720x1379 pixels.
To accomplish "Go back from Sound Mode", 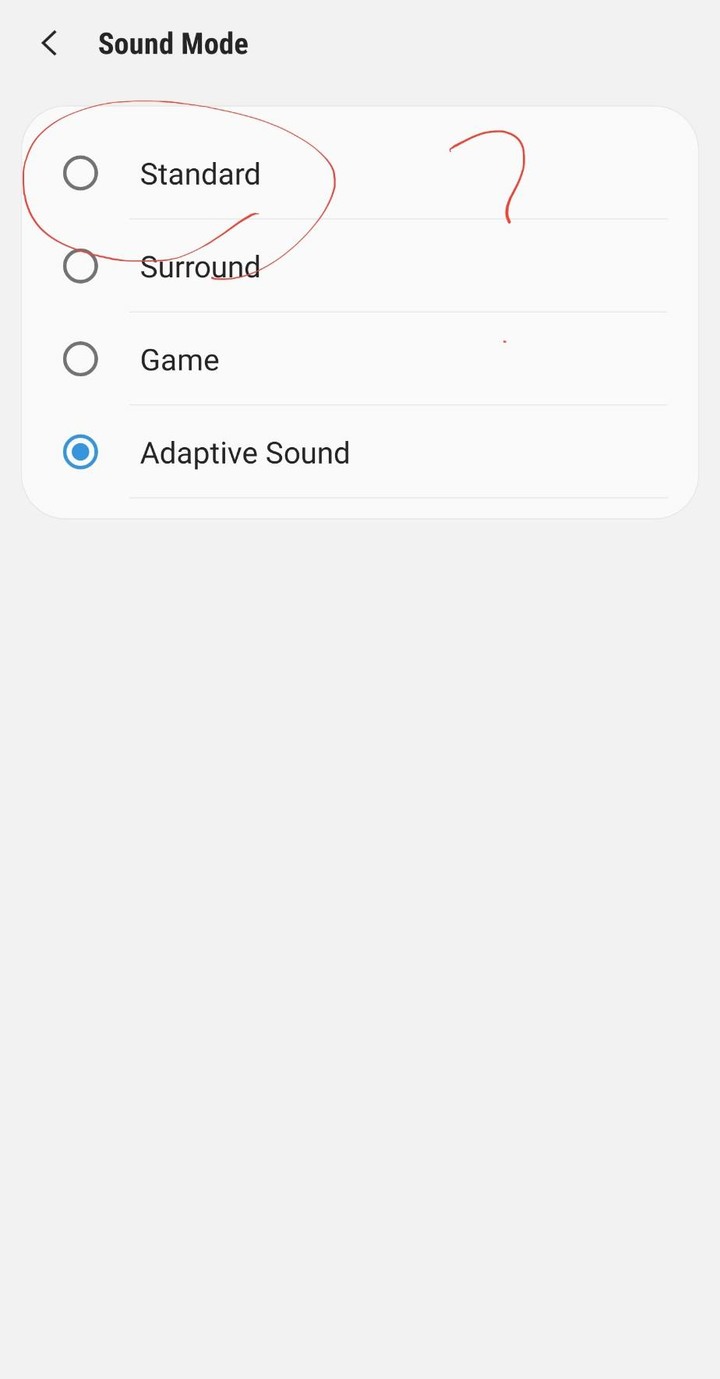I will tap(49, 44).
